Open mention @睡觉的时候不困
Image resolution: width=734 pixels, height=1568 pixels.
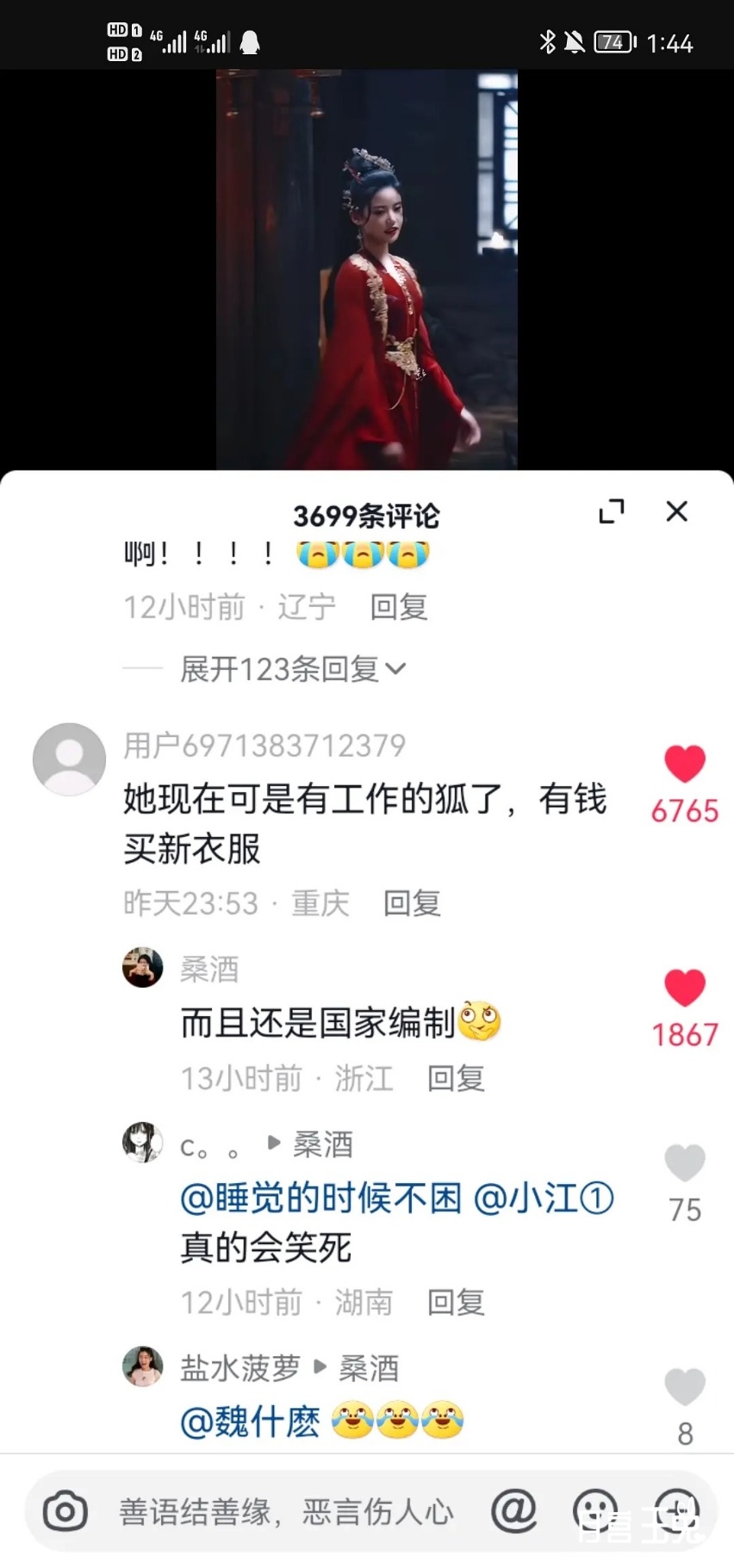(320, 1198)
